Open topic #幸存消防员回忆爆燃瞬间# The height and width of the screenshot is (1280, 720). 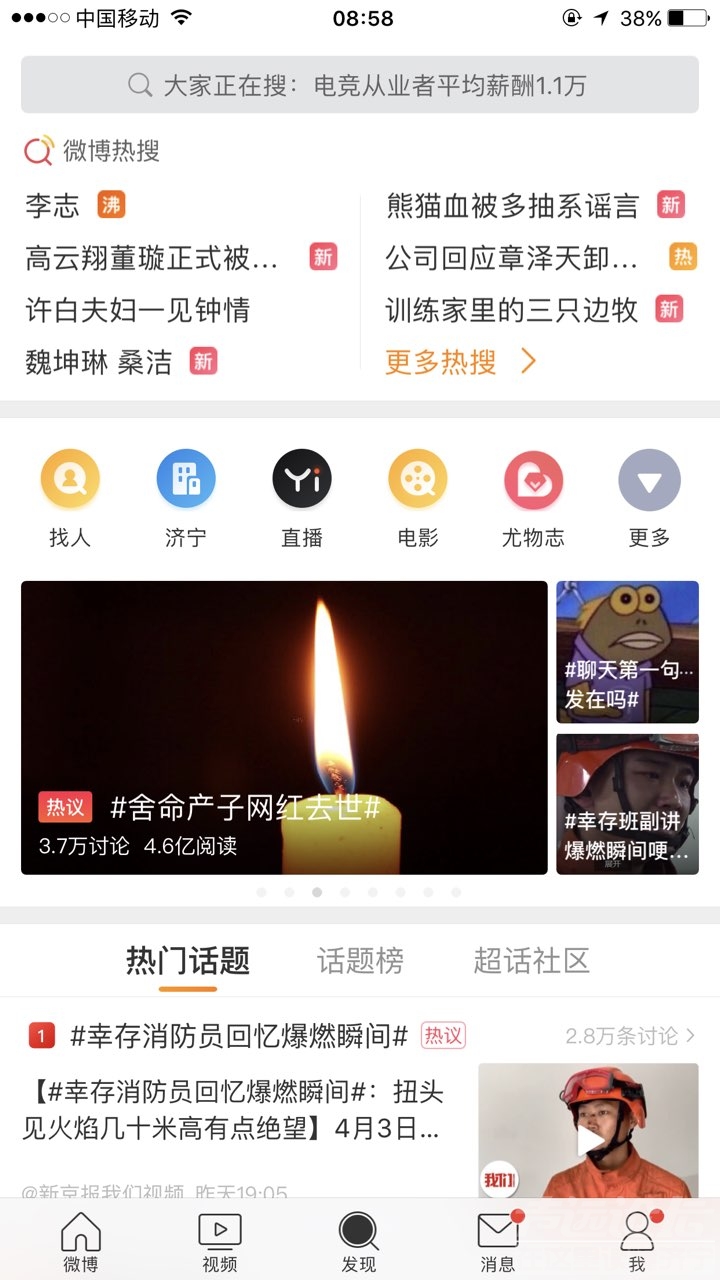[x=238, y=1036]
